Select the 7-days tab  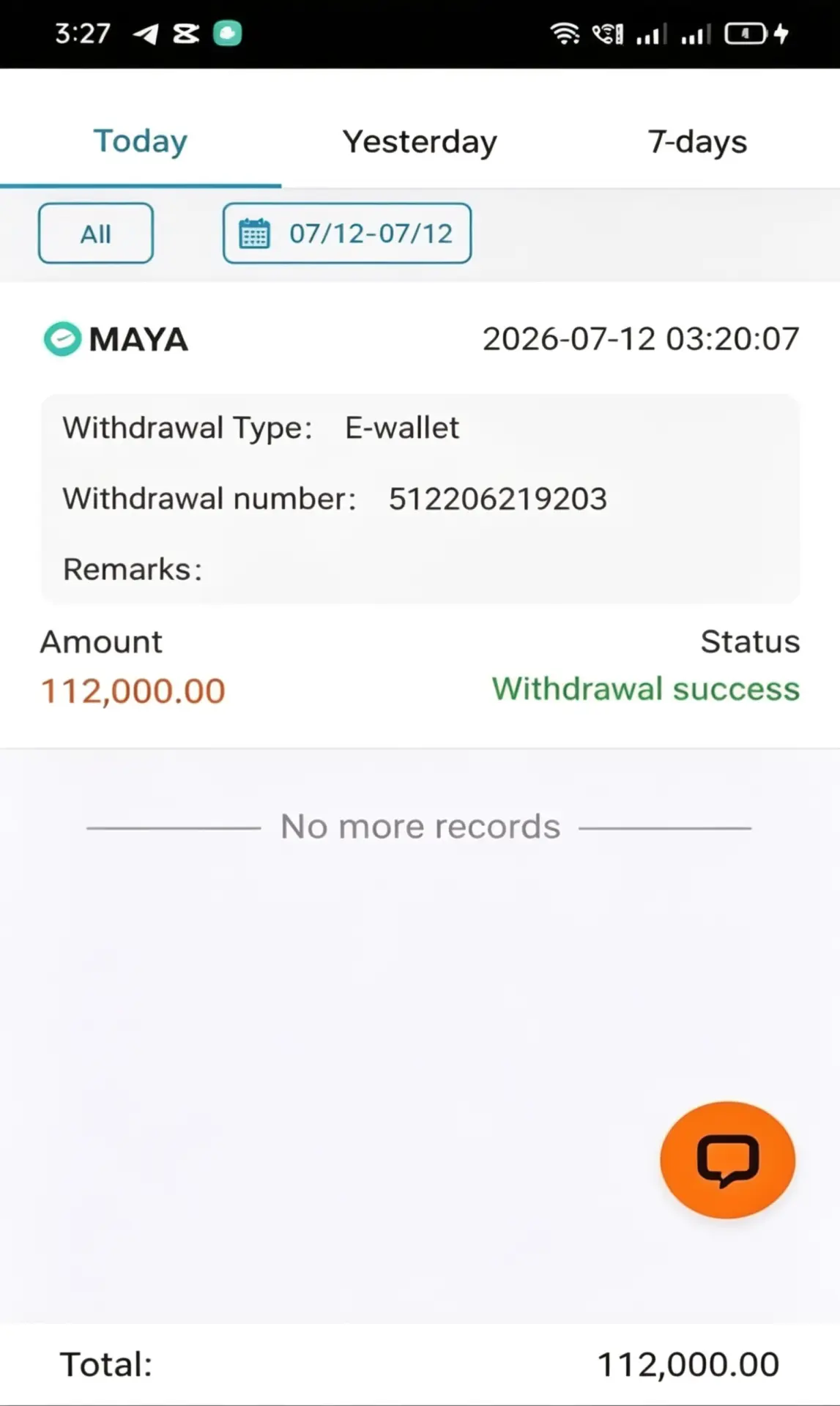697,141
